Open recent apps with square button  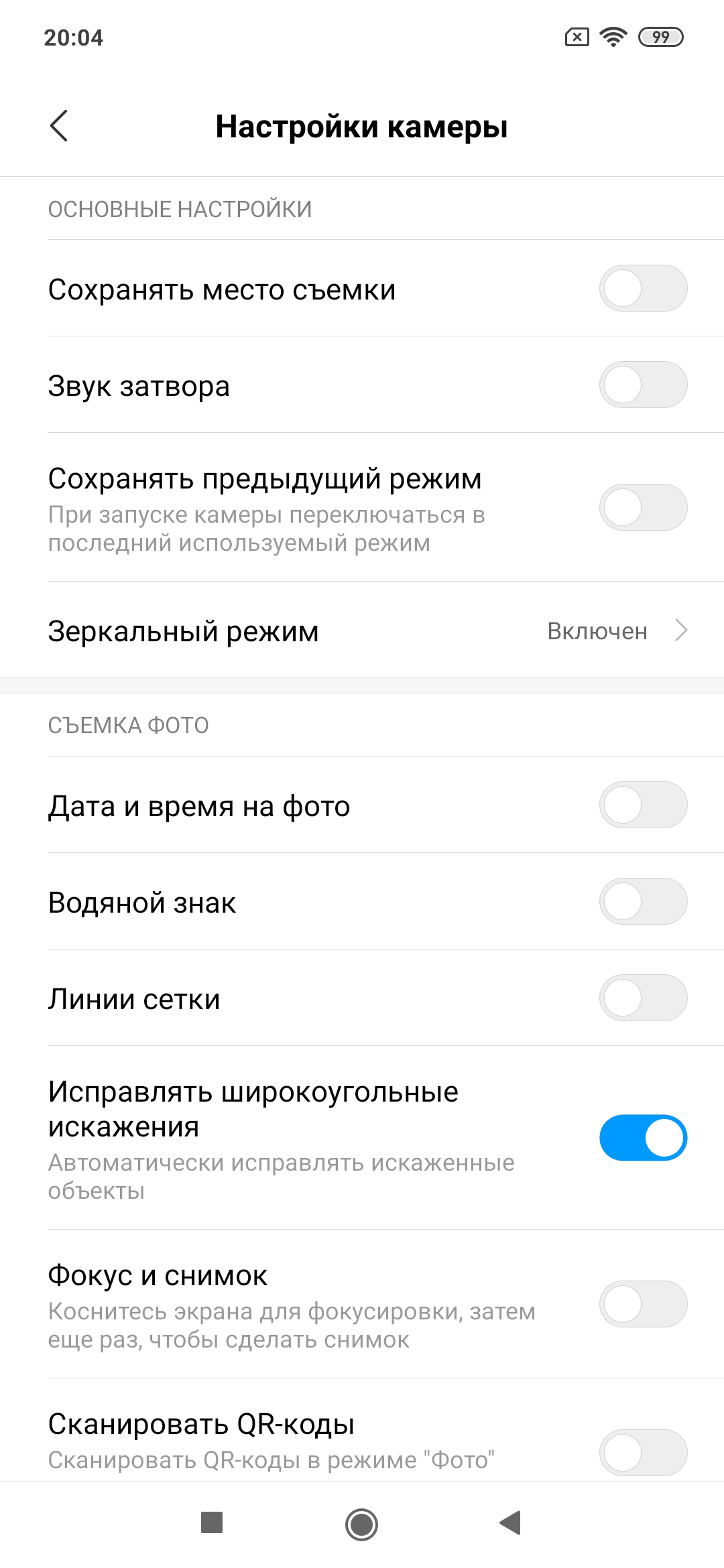pos(212,1522)
